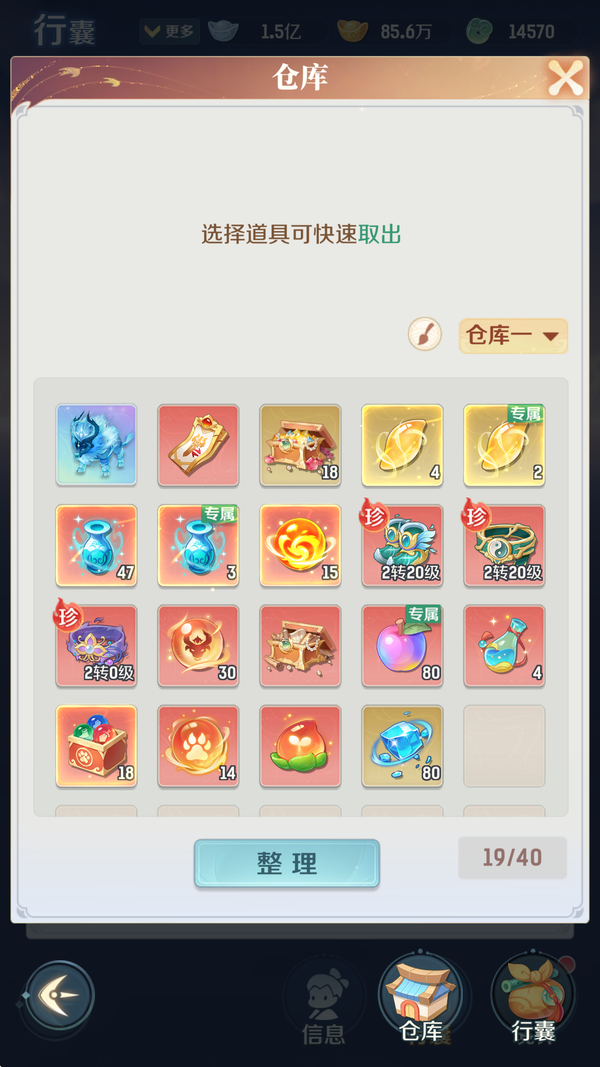This screenshot has width=600, height=1067.
Task: Tap the 整理 sort button
Action: tap(287, 864)
